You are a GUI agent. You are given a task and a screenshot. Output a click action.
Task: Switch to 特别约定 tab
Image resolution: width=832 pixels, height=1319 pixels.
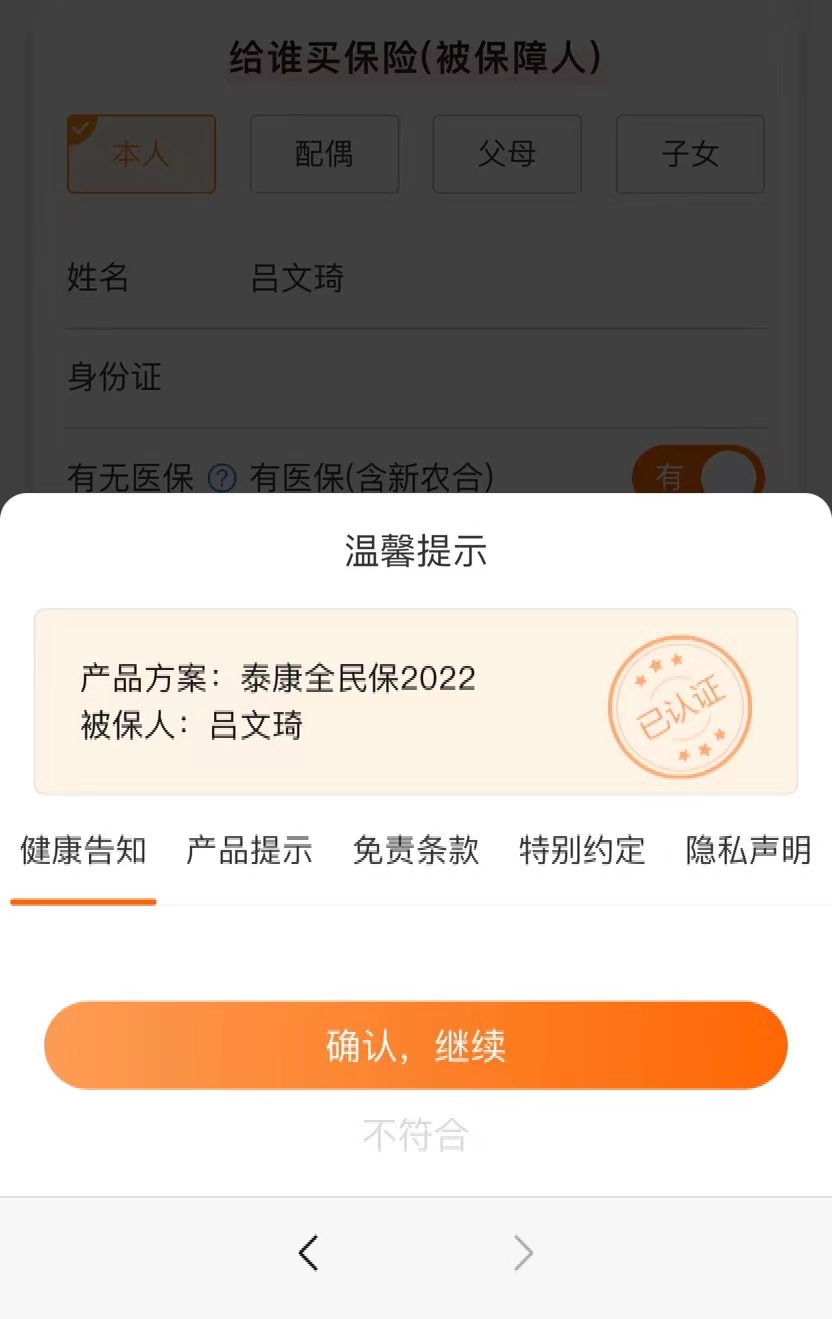pyautogui.click(x=582, y=851)
